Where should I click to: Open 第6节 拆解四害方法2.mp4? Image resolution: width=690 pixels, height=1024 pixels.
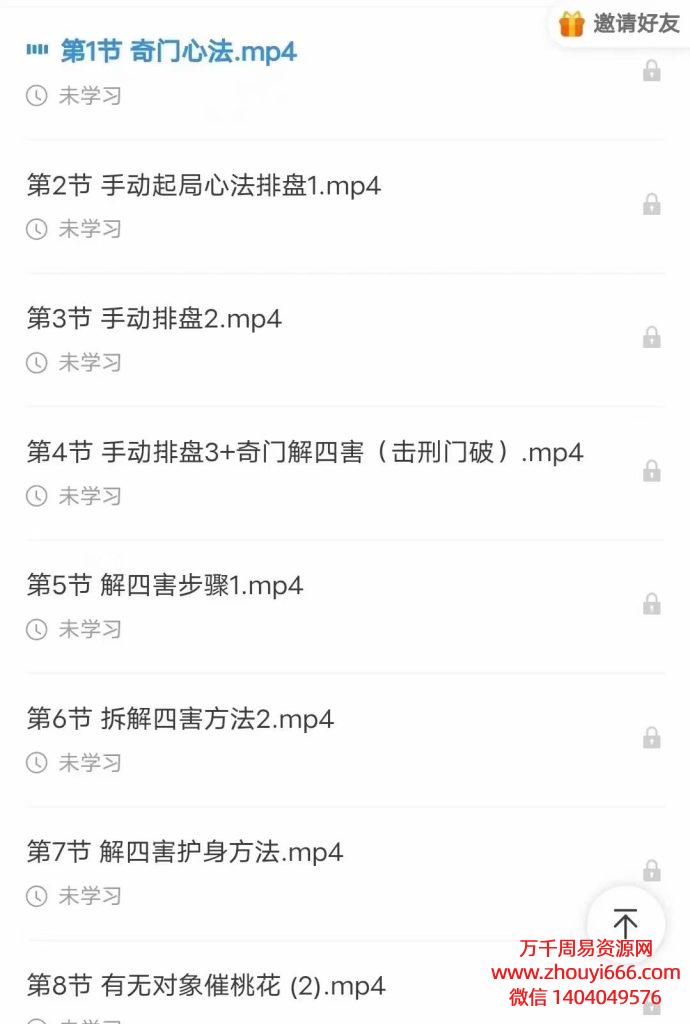[180, 719]
